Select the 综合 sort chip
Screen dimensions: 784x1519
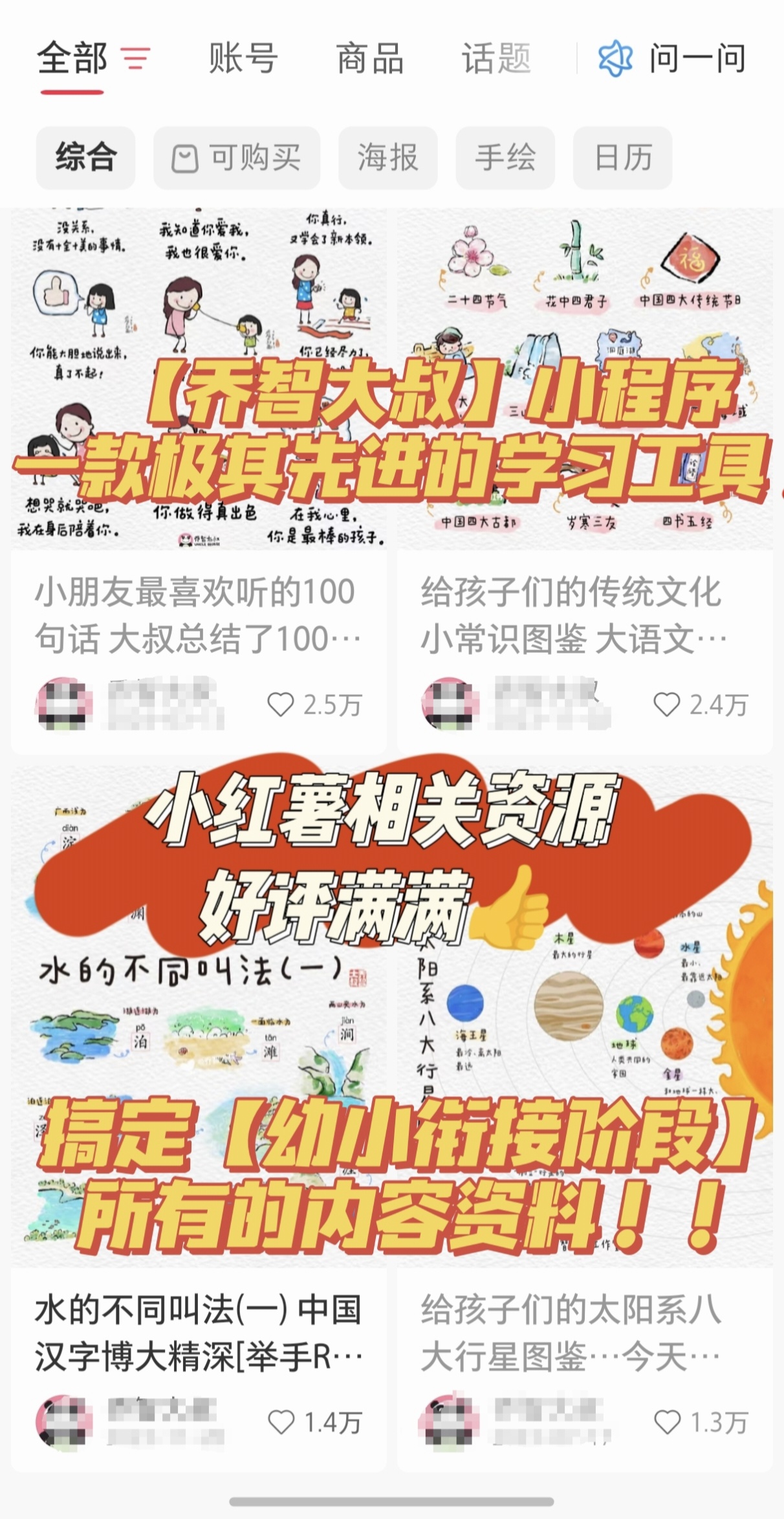pyautogui.click(x=85, y=158)
